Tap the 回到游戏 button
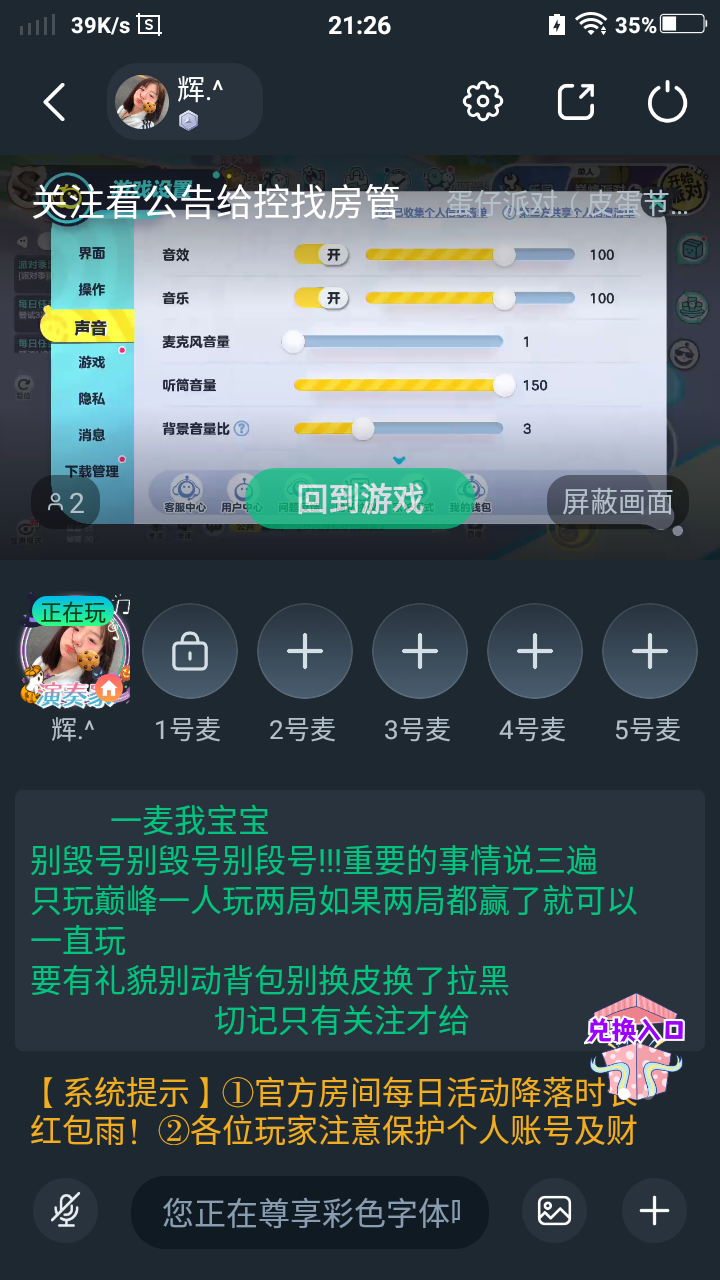 click(359, 499)
